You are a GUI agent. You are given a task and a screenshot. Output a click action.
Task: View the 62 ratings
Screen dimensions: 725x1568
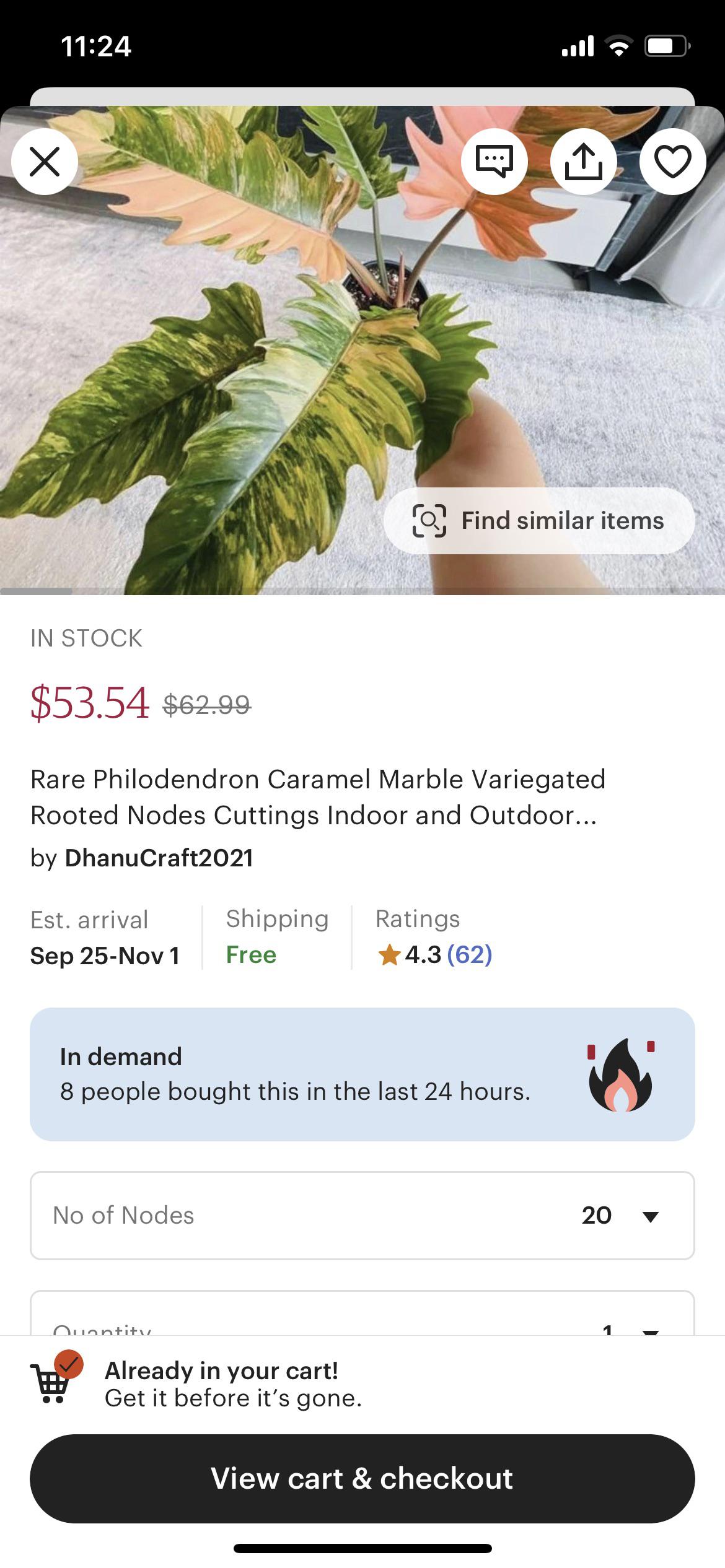point(469,954)
